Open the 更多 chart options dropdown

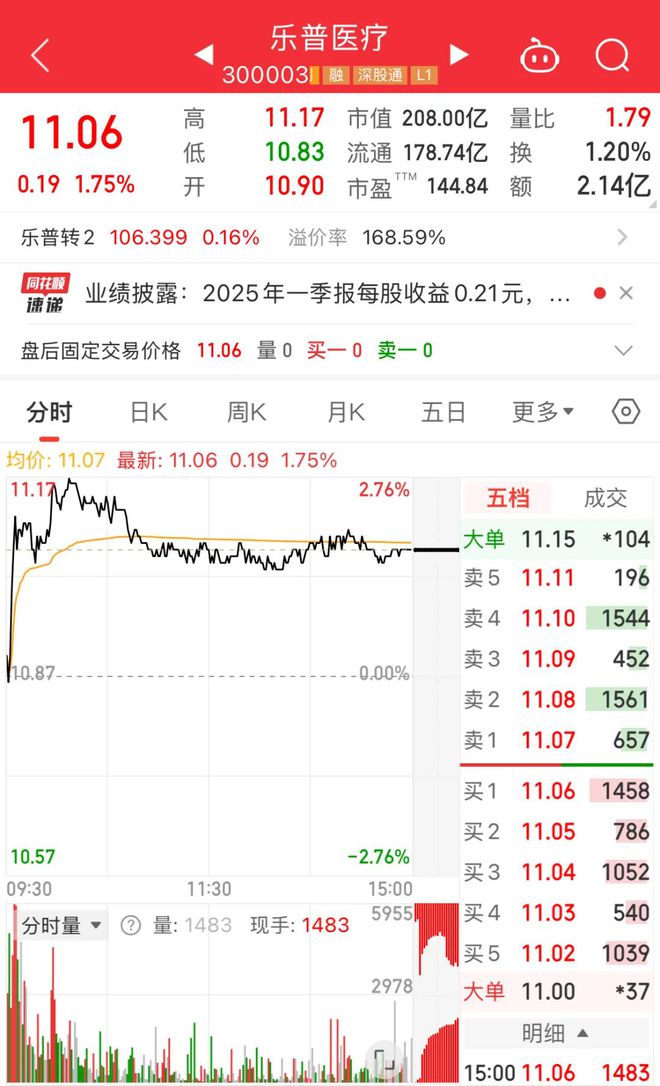point(543,412)
